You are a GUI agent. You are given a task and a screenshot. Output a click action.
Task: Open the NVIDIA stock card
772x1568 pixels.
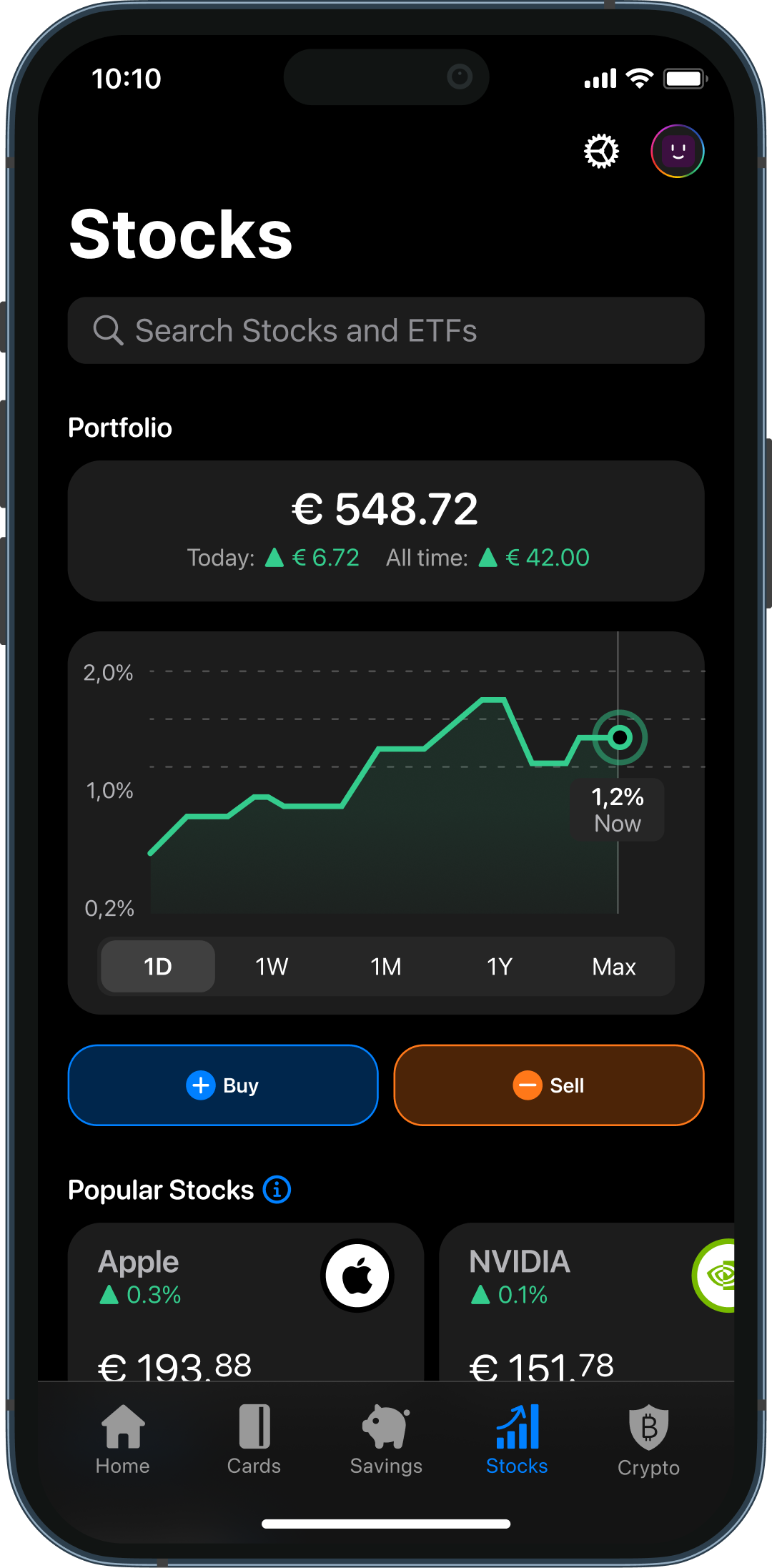pyautogui.click(x=587, y=1302)
